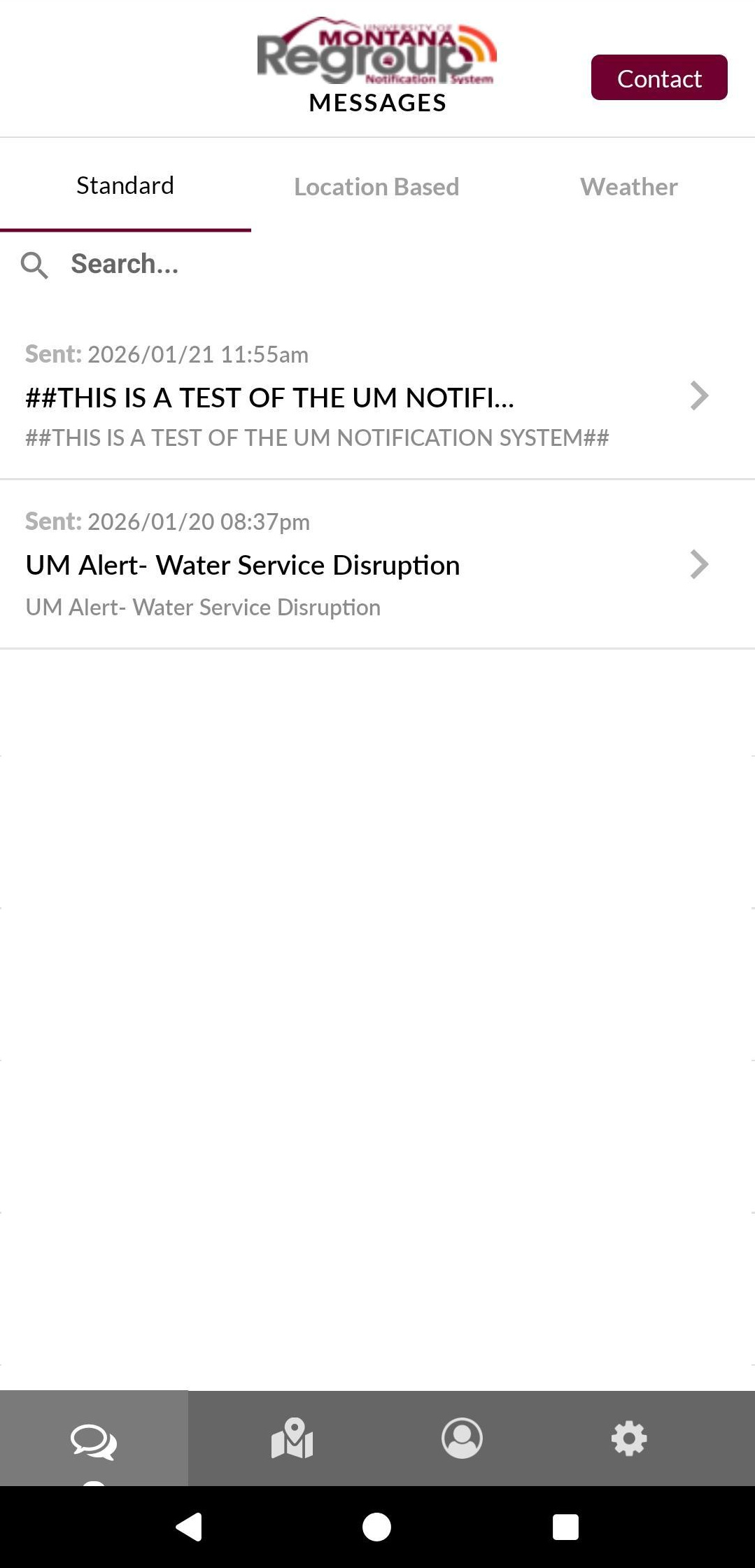The height and width of the screenshot is (1568, 755).
Task: Click the search magnifier icon
Action: [36, 265]
